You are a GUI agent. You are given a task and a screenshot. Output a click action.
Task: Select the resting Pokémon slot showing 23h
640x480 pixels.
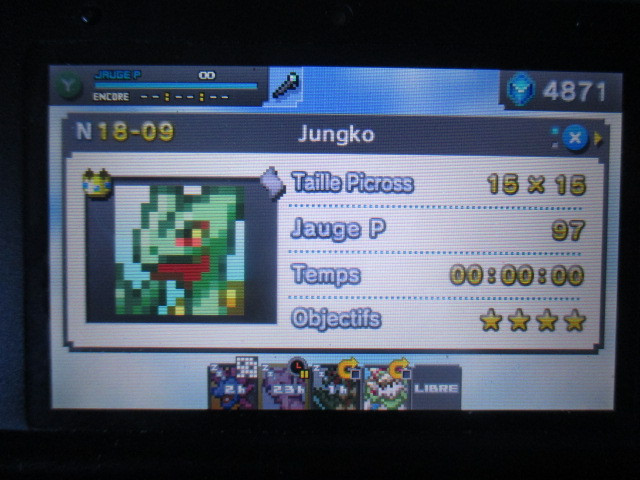(x=284, y=385)
